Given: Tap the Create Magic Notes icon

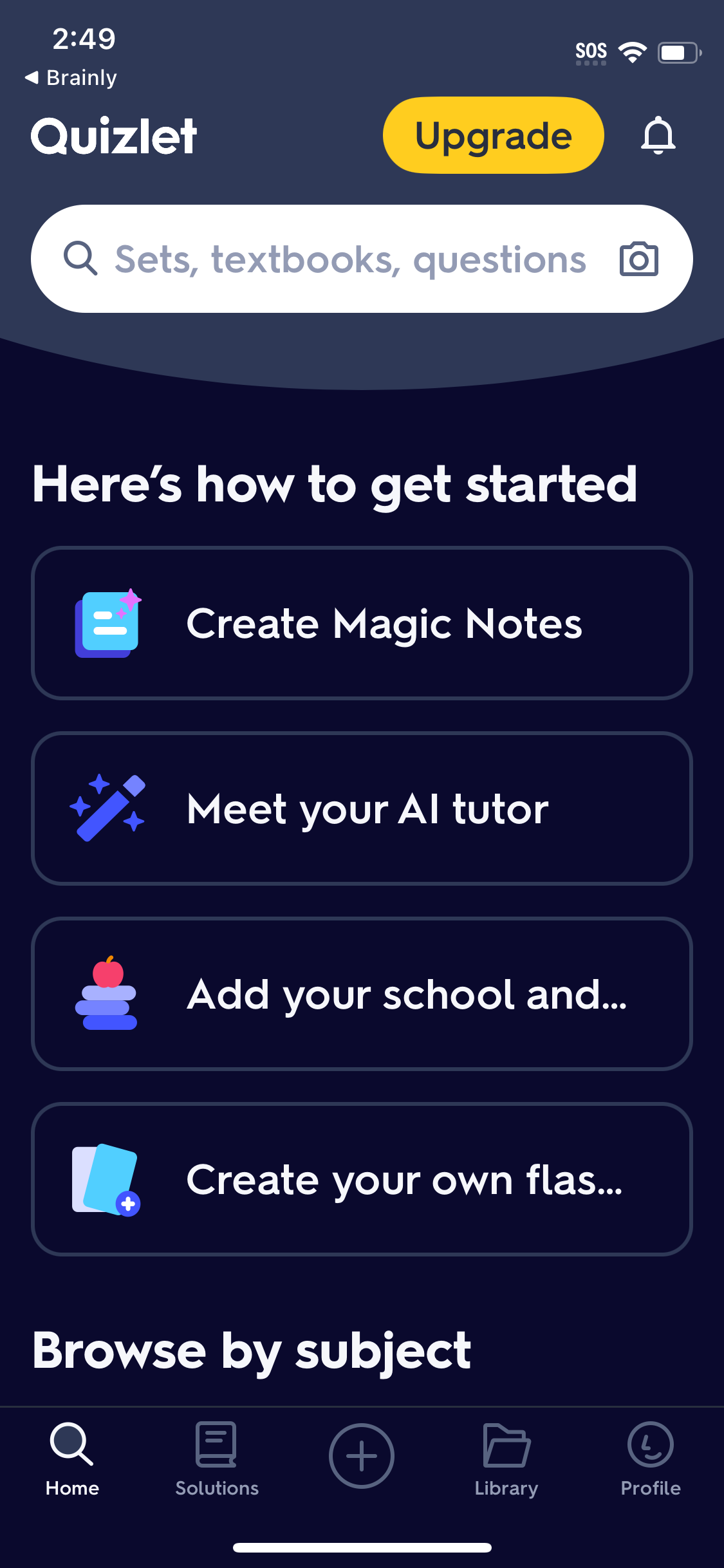Looking at the screenshot, I should click(107, 622).
